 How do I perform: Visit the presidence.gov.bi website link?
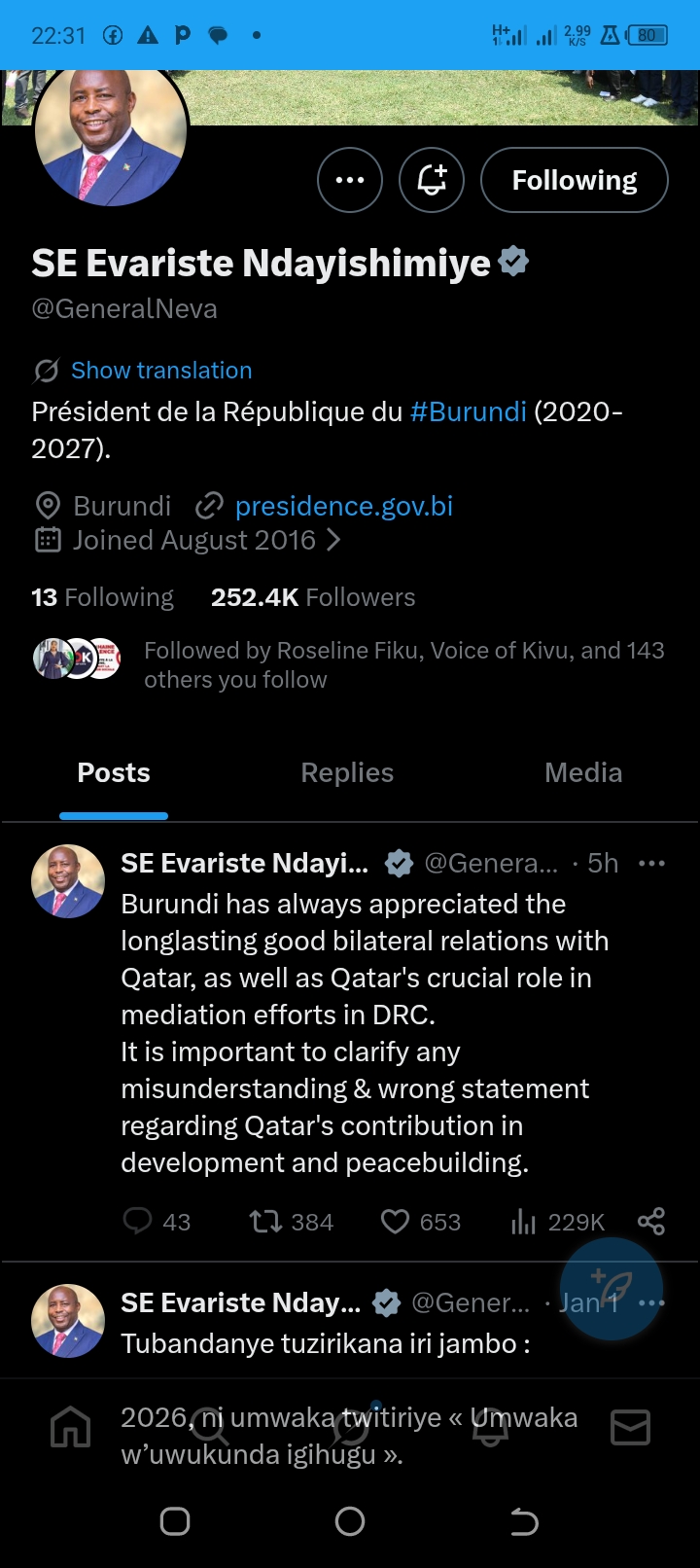(x=344, y=506)
